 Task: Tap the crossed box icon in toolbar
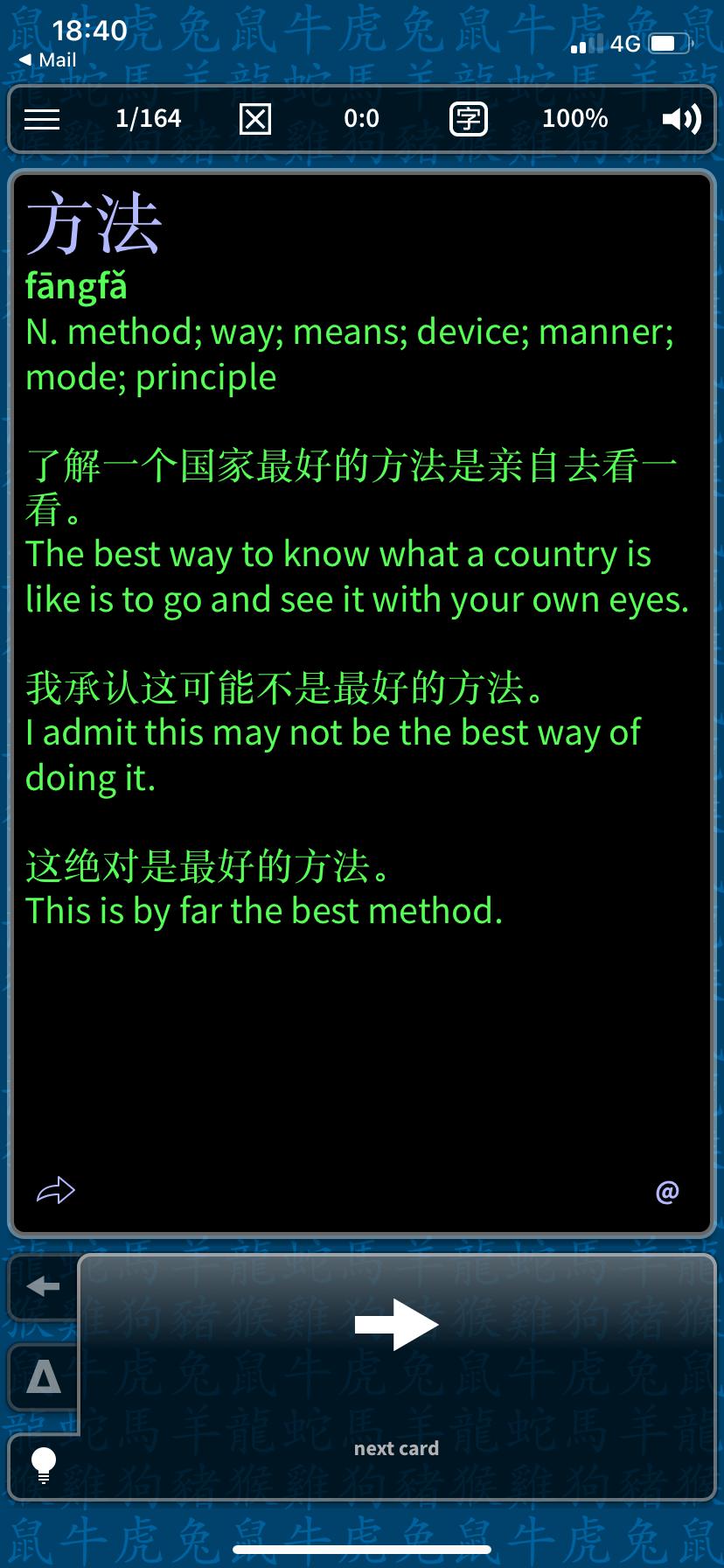pyautogui.click(x=254, y=119)
